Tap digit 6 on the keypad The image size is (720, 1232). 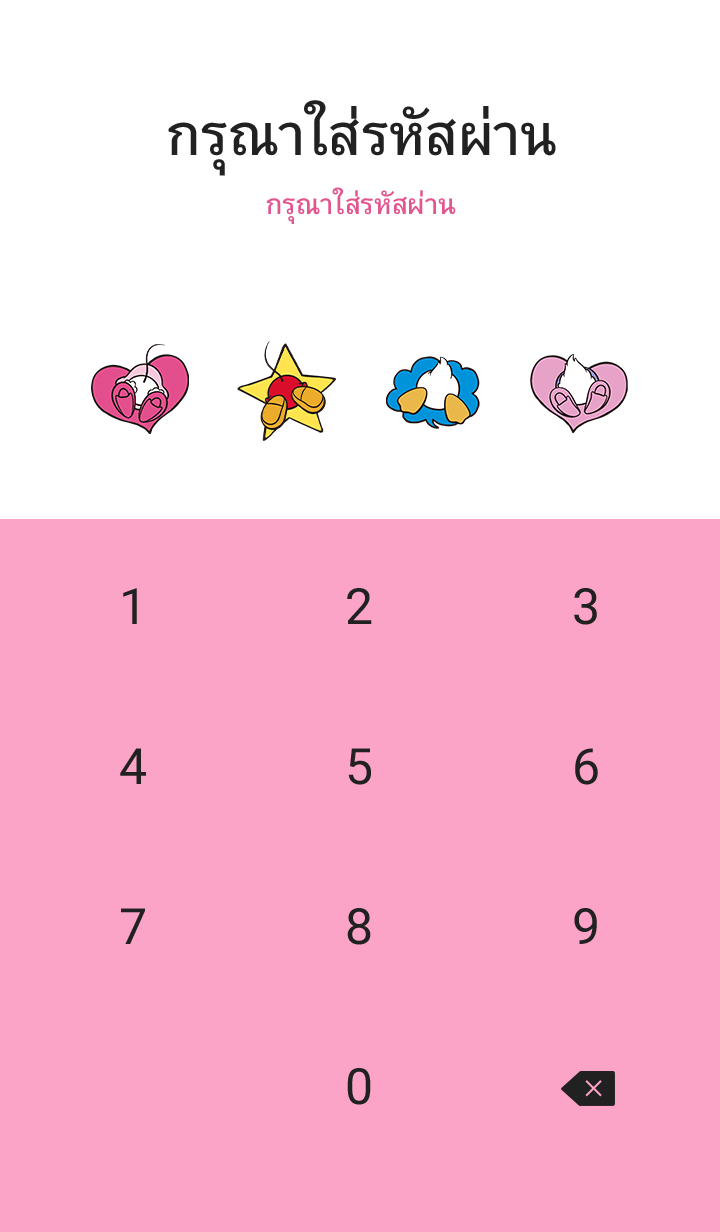(x=586, y=768)
